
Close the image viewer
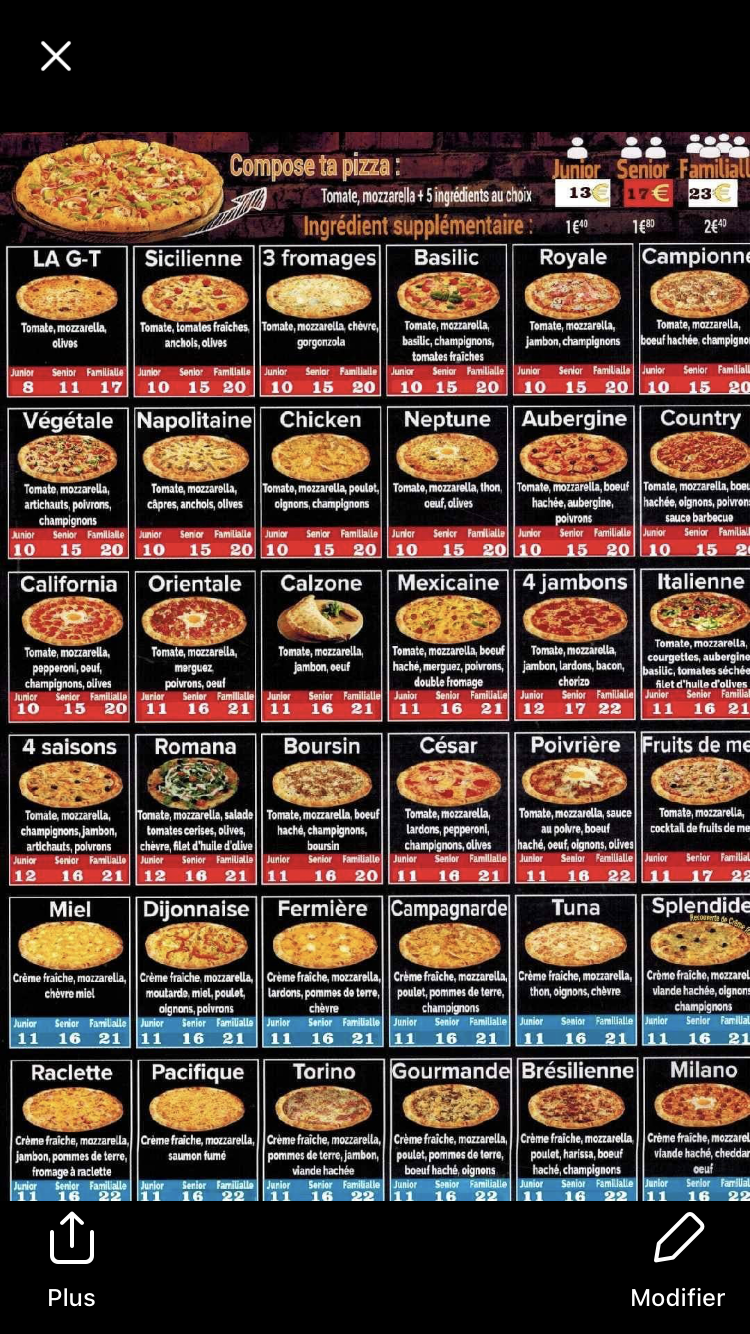click(x=56, y=56)
